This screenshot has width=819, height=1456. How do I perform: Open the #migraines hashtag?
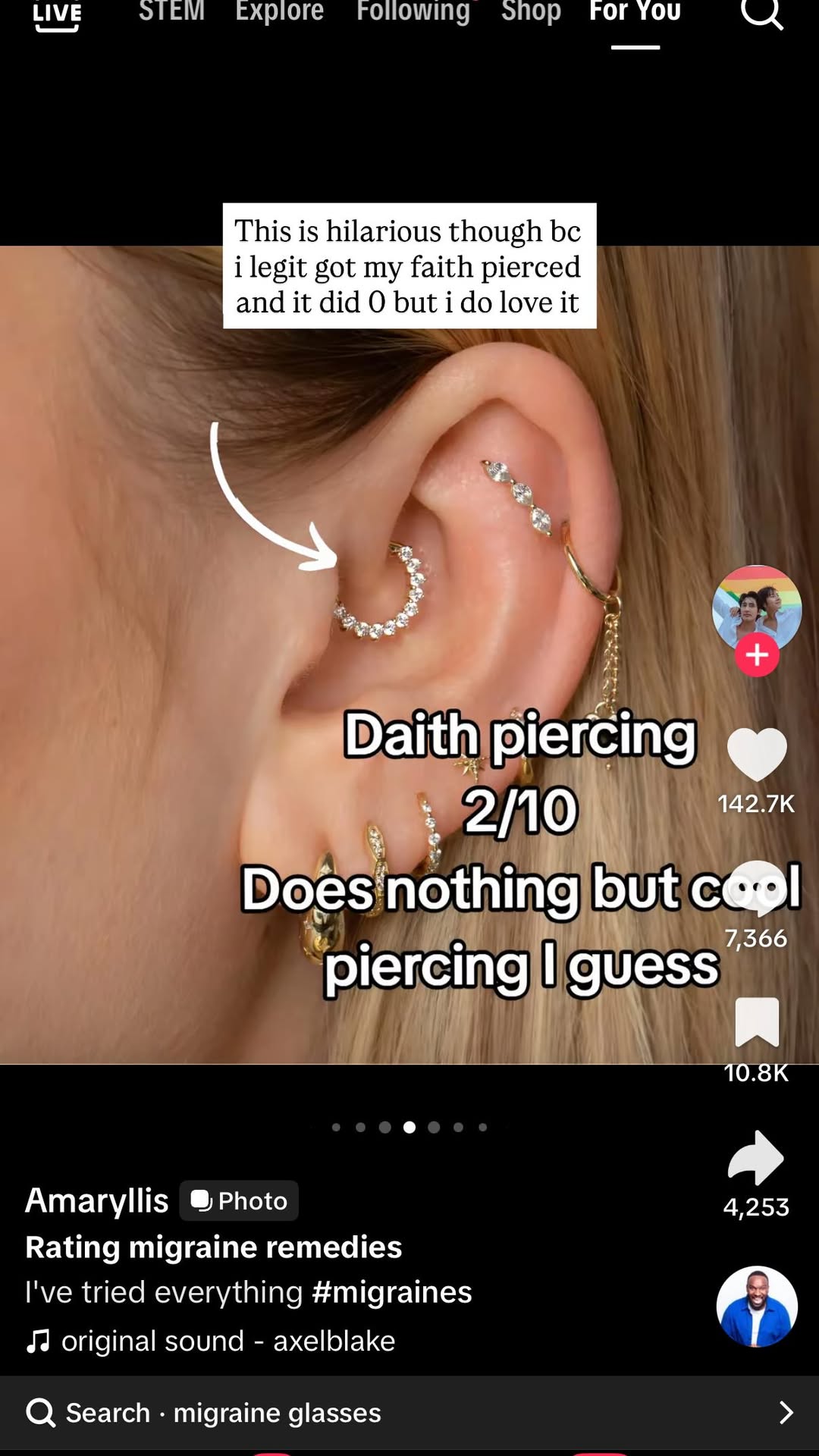click(x=392, y=1292)
